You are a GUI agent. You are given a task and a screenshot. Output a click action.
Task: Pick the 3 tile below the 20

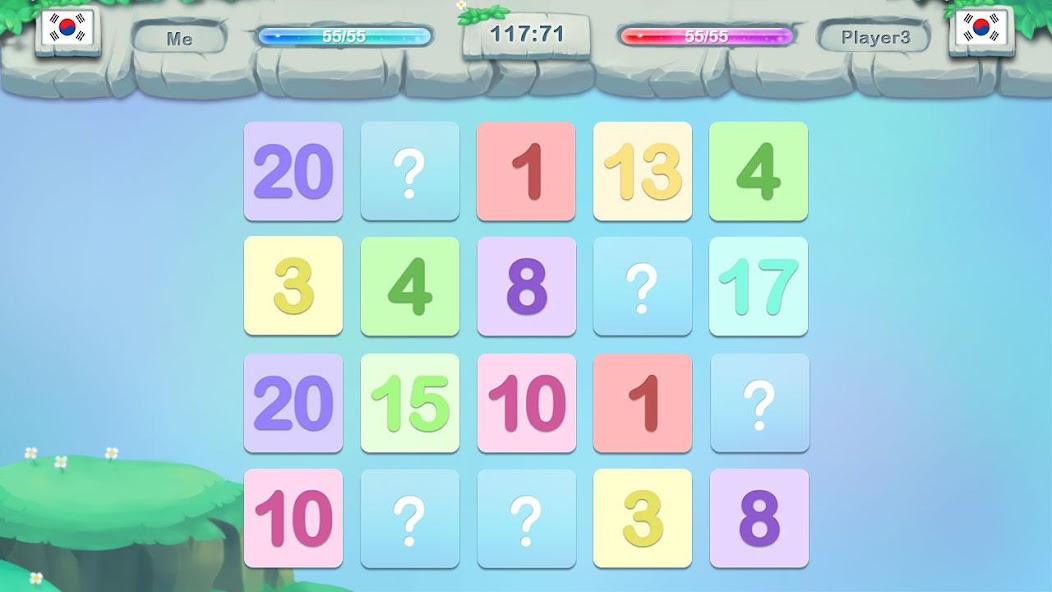pyautogui.click(x=293, y=286)
